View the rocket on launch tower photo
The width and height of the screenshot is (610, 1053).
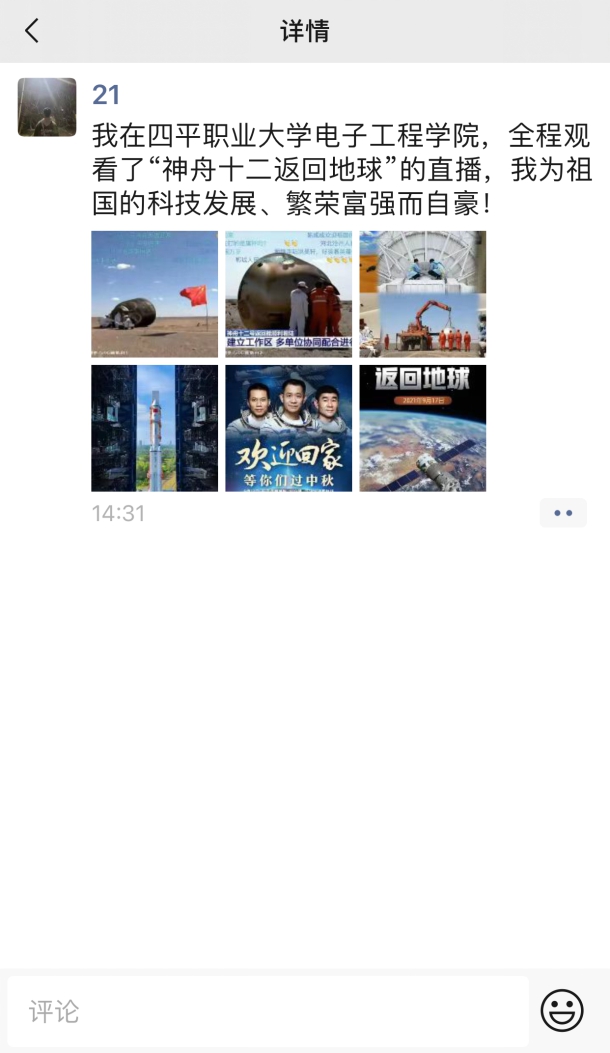pos(155,428)
